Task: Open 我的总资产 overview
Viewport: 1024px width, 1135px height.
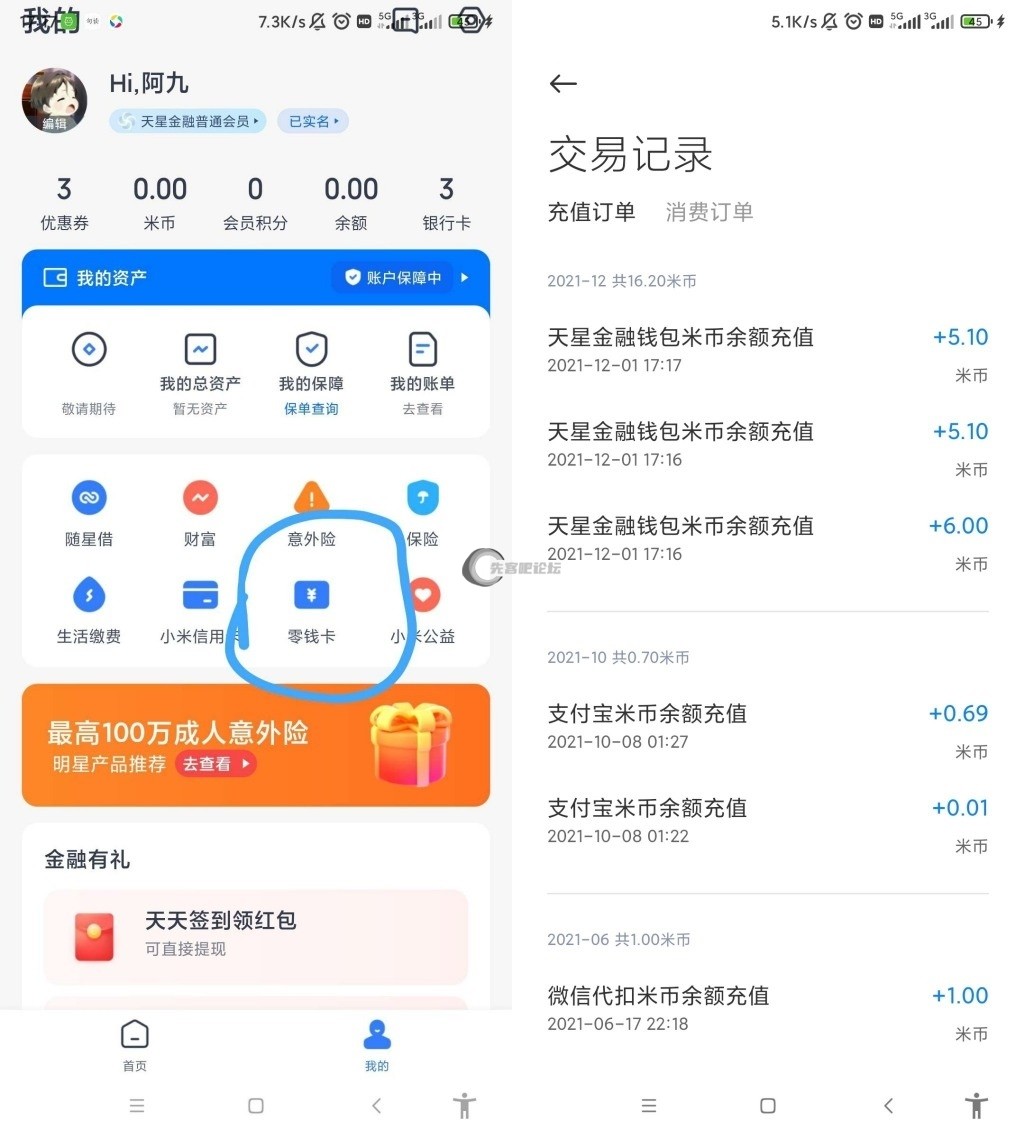Action: pos(200,372)
